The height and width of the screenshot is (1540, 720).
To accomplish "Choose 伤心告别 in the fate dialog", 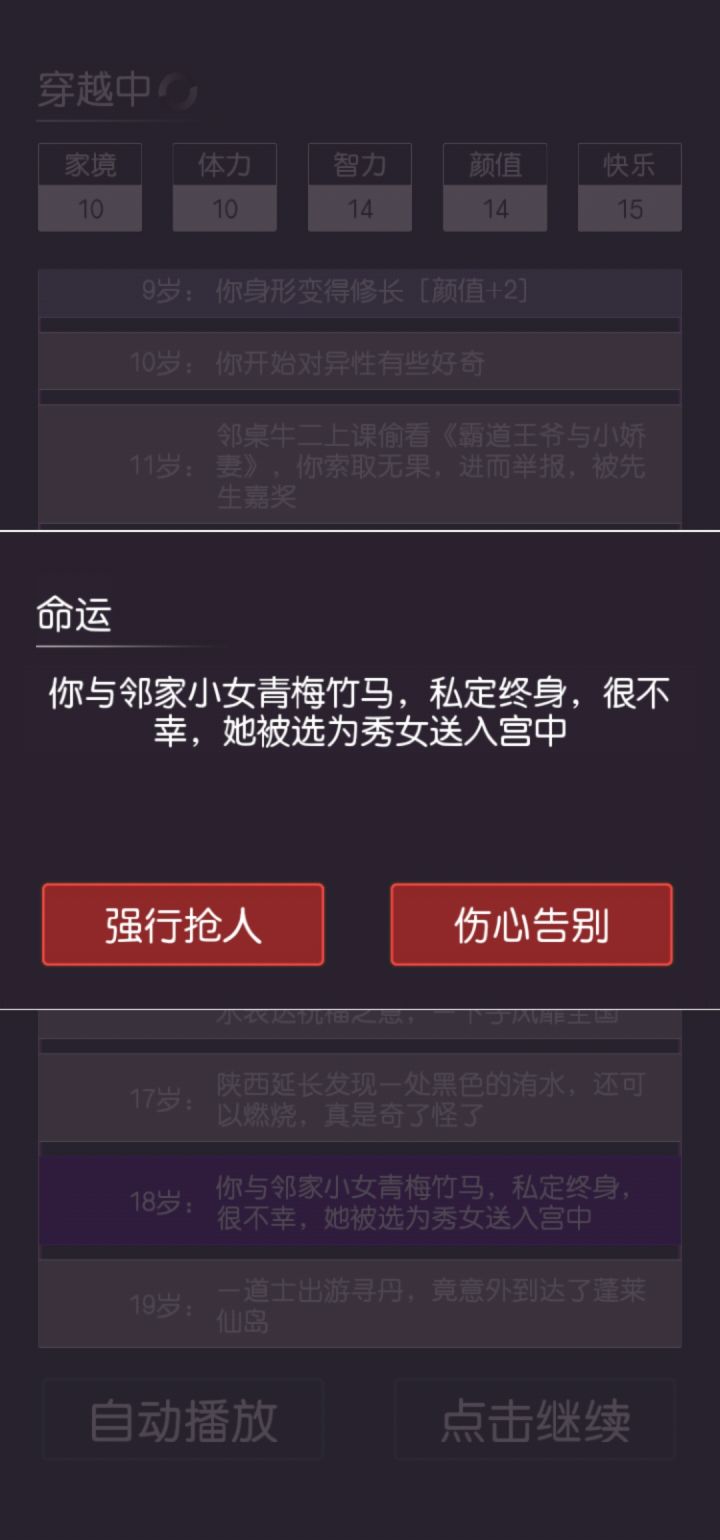I will (531, 925).
